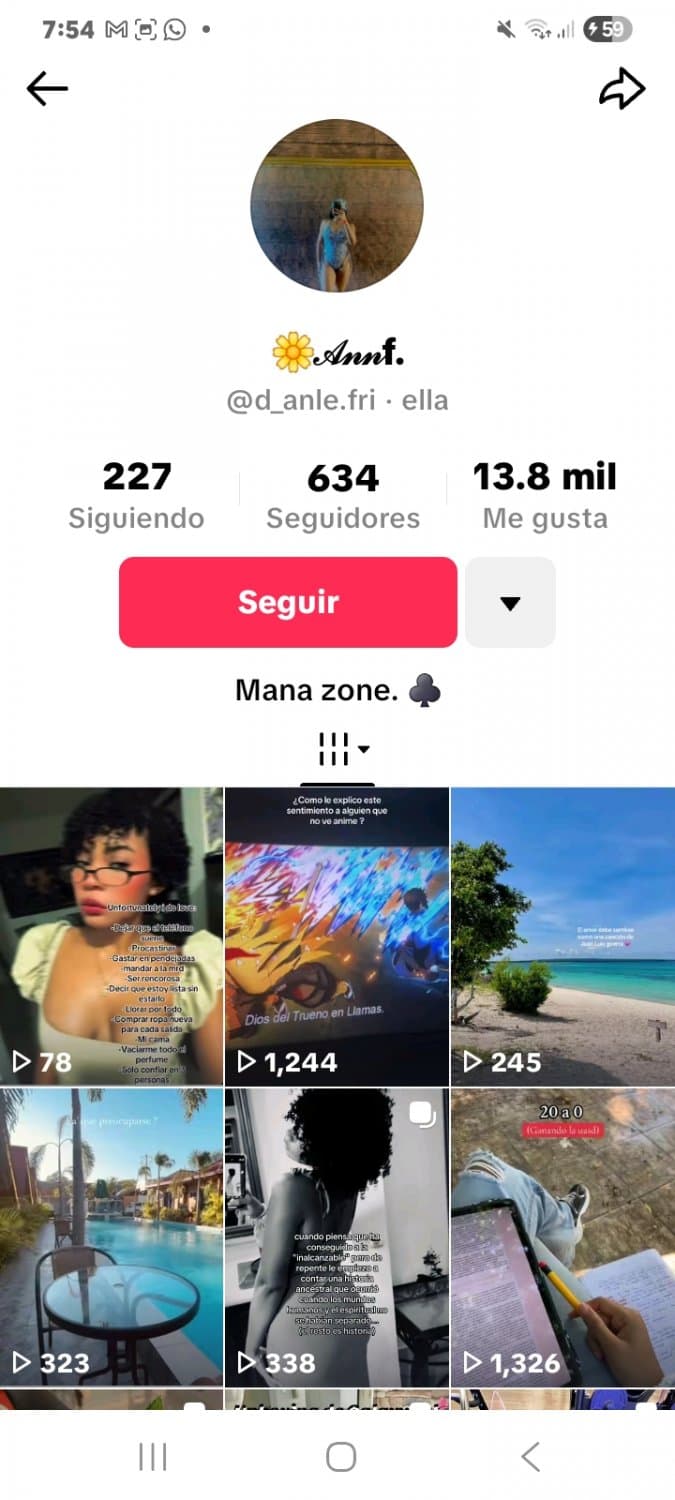Open the recent apps overview
This screenshot has width=675, height=1500.
152,1457
